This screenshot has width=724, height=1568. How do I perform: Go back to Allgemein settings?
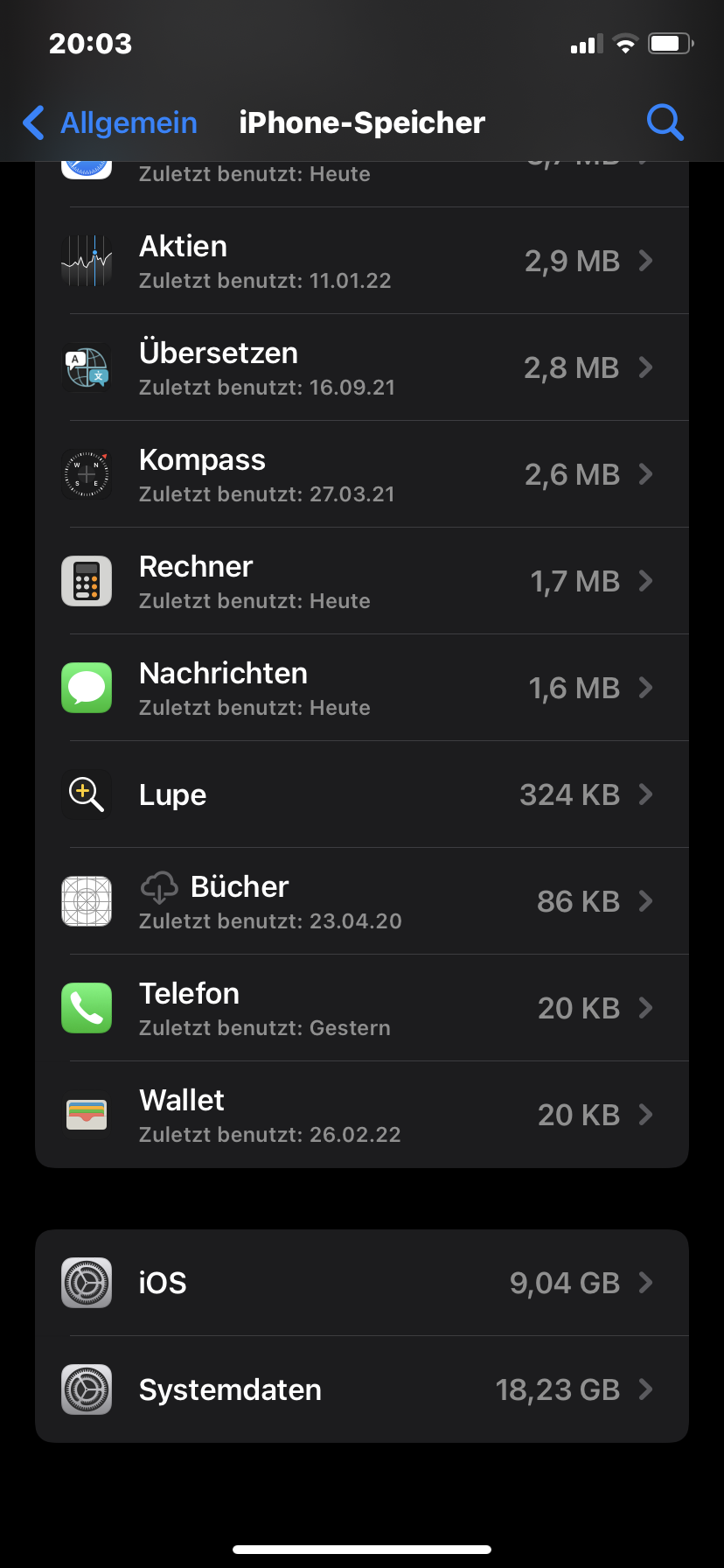110,122
